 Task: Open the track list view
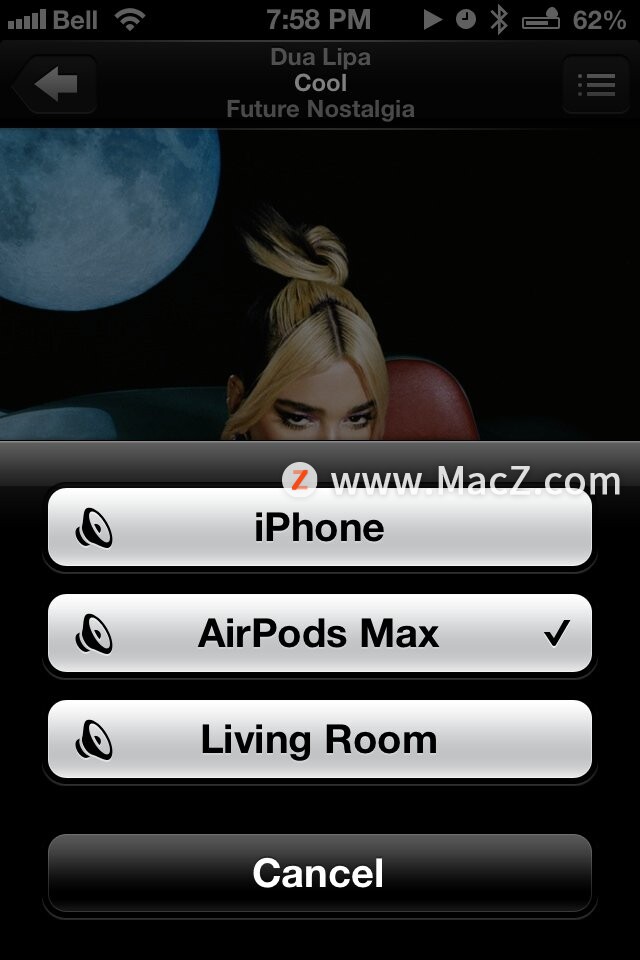[595, 84]
